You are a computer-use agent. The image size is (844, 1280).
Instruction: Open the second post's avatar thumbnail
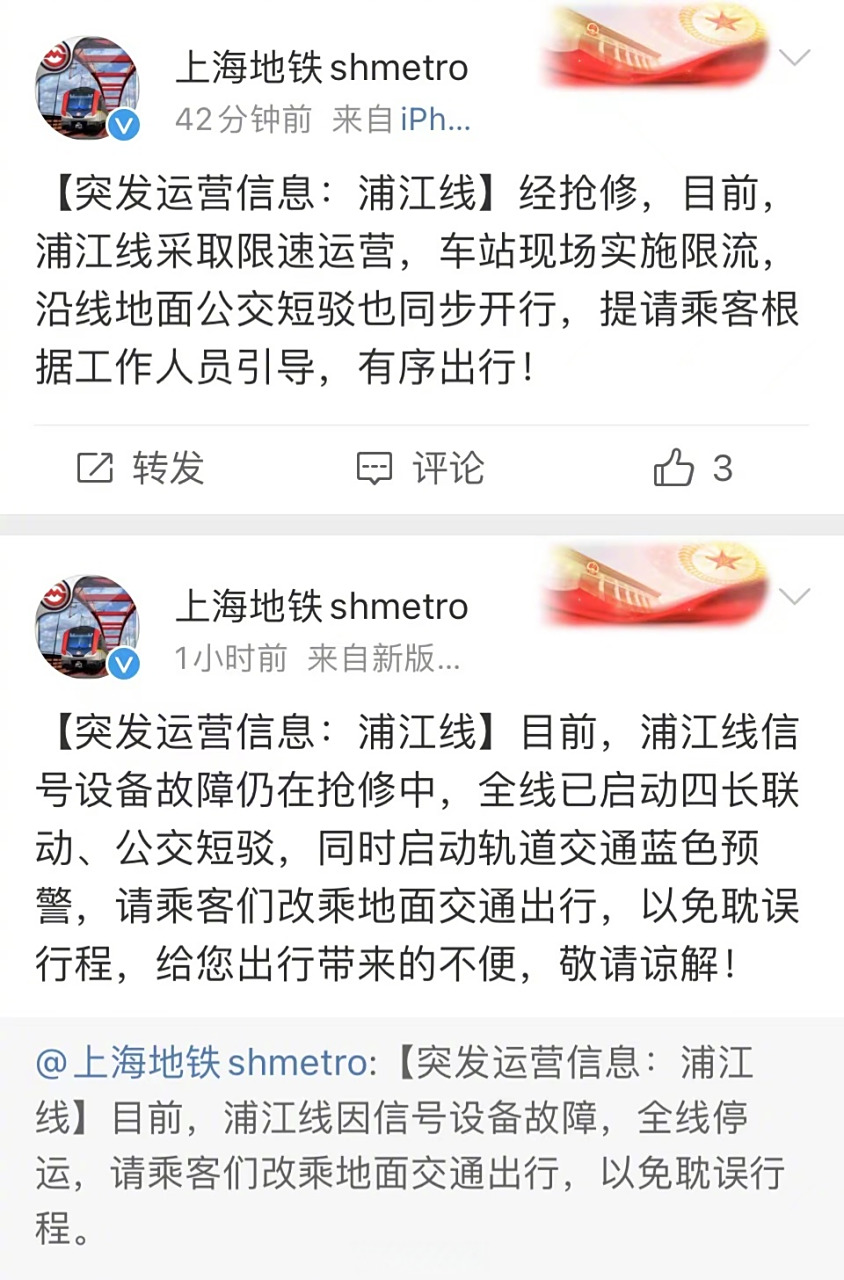(x=87, y=626)
